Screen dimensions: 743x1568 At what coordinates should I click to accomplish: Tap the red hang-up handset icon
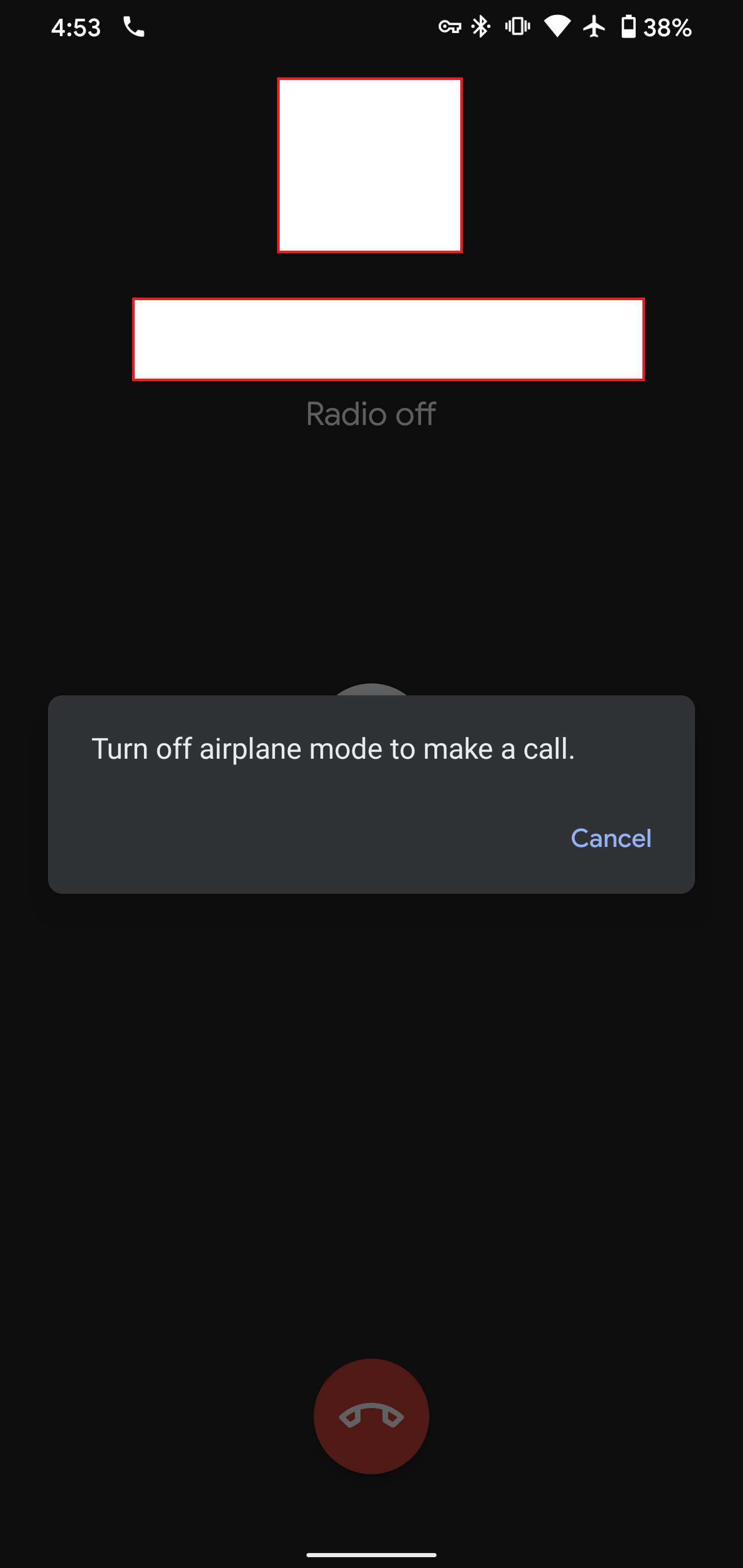tap(371, 1416)
